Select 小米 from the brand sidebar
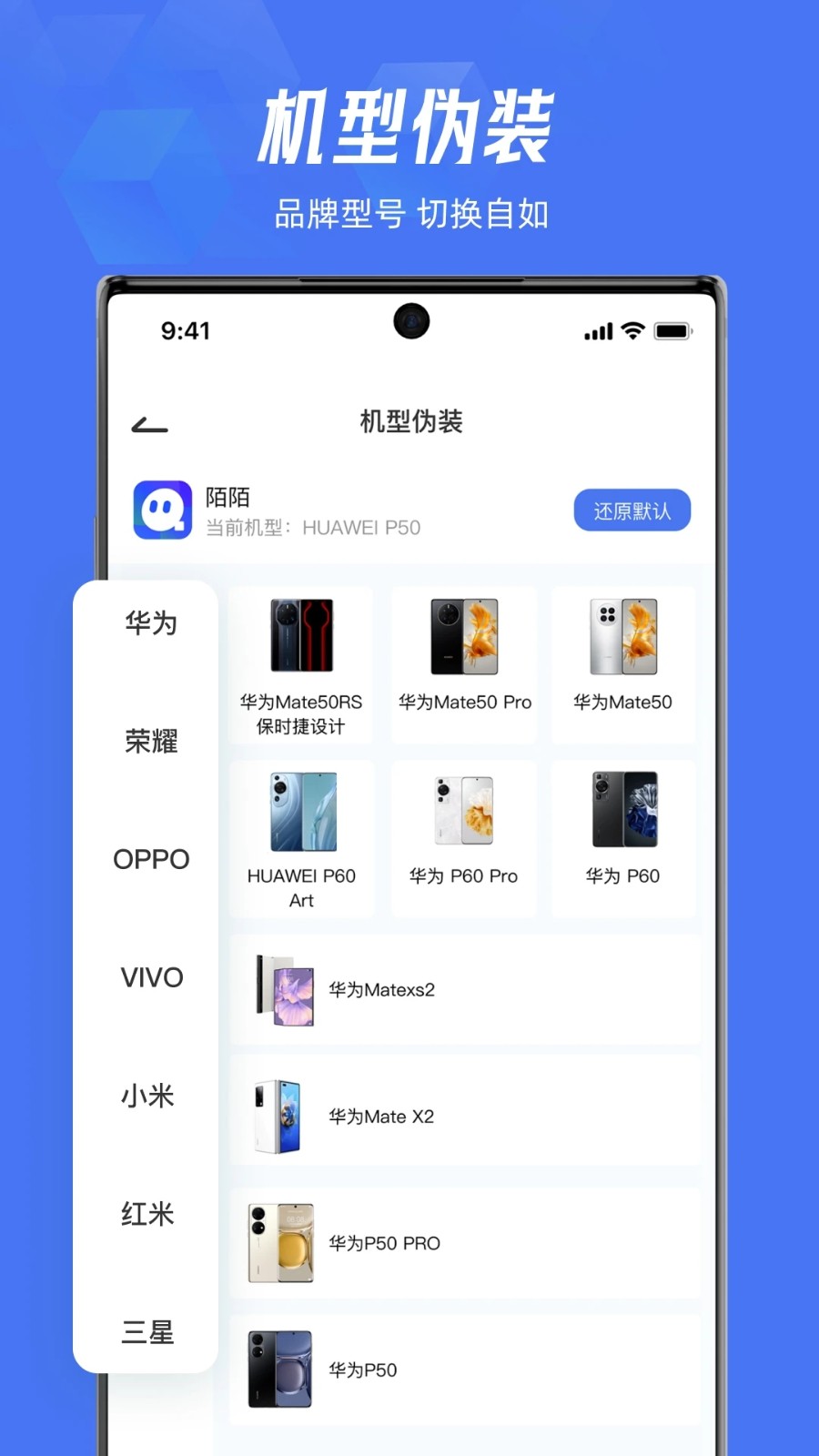The image size is (819, 1456). pos(147,1097)
